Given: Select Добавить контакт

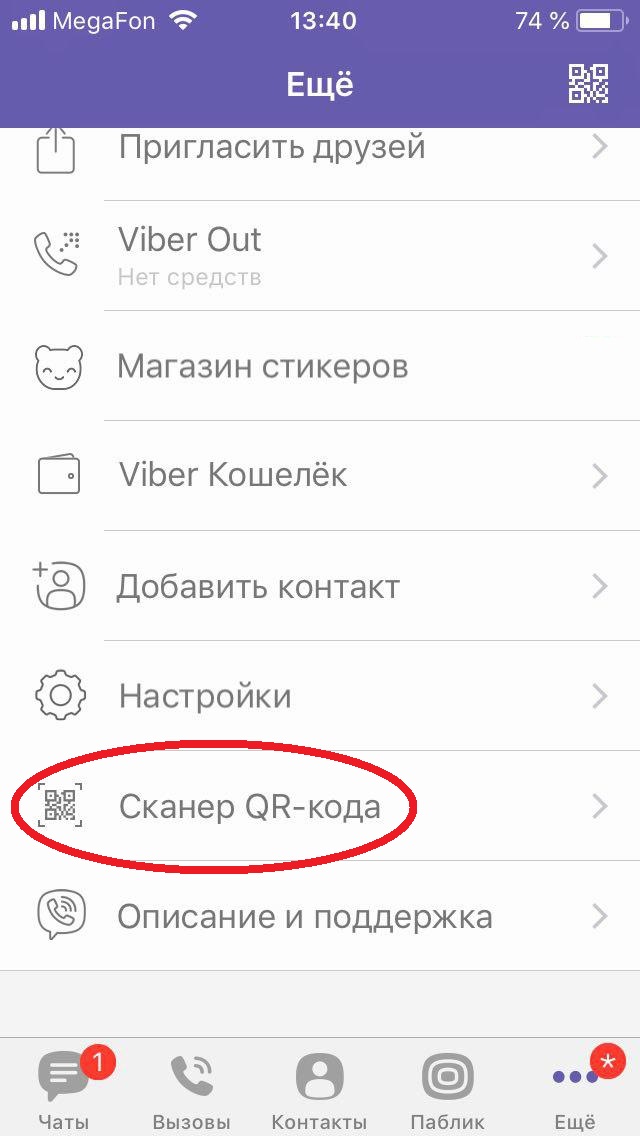Looking at the screenshot, I should (320, 586).
